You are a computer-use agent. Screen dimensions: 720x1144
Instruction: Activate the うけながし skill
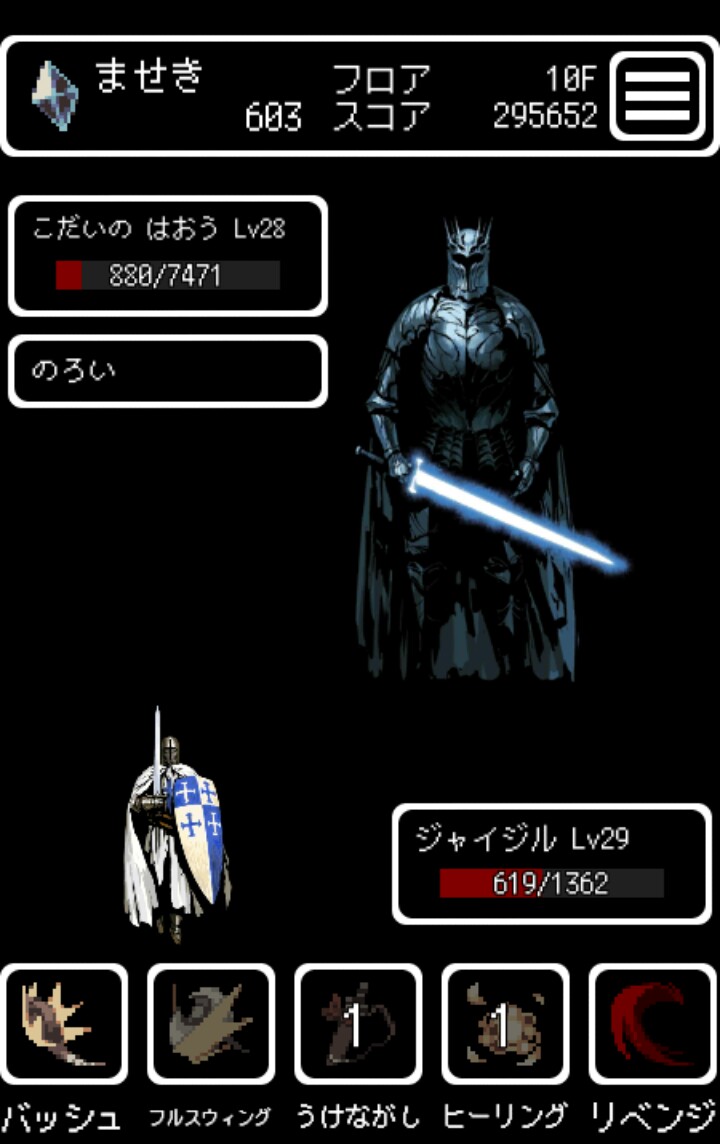tap(358, 1023)
